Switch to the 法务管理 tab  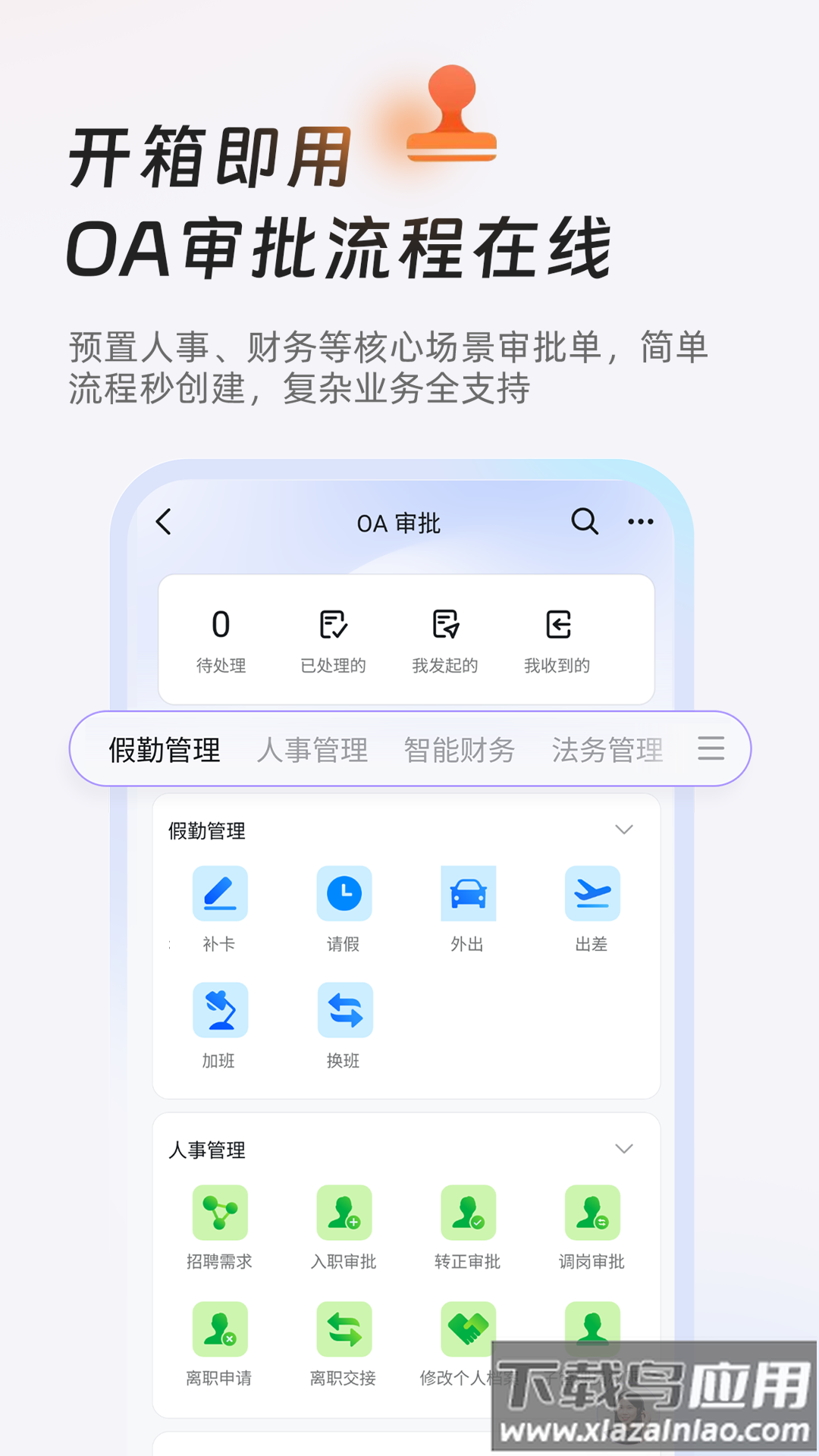pos(609,749)
